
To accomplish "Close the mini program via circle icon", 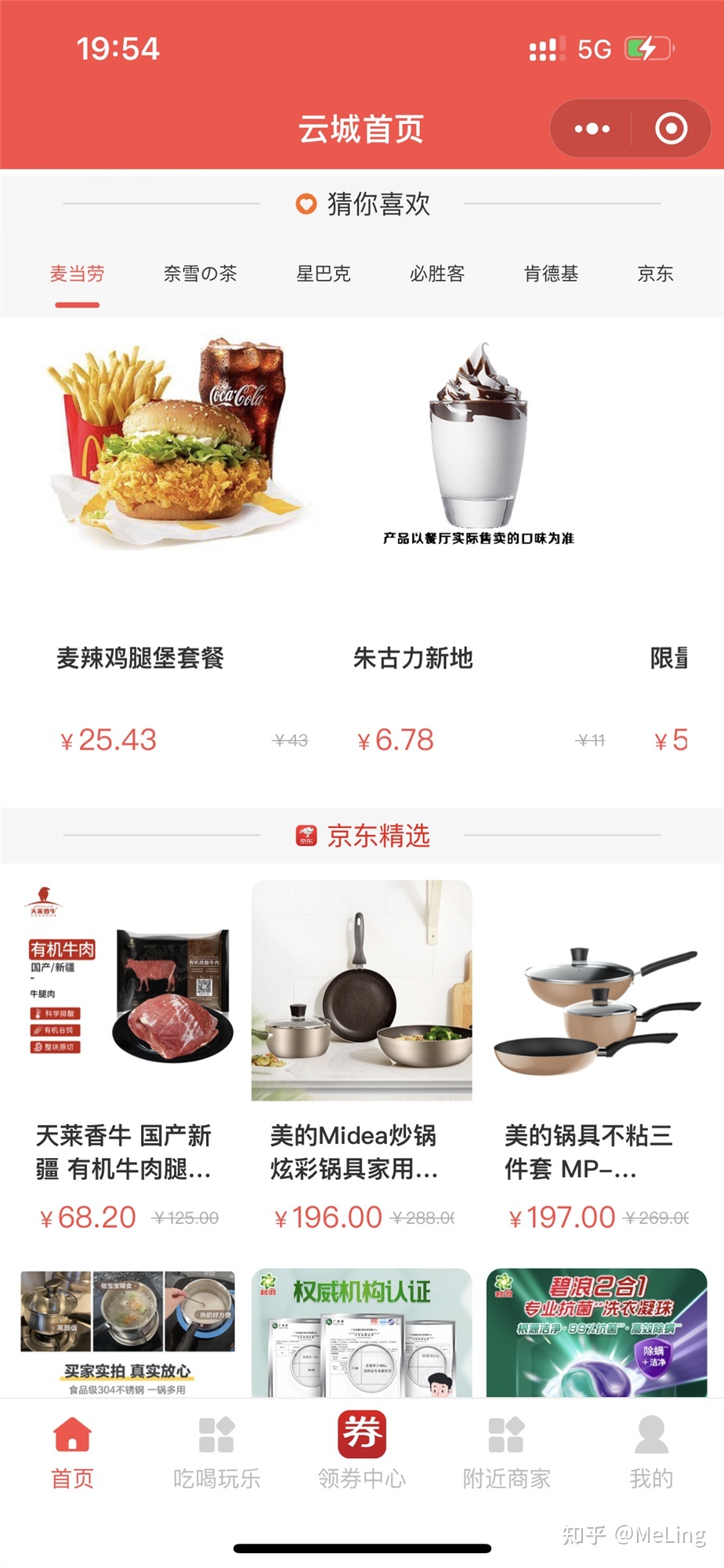I will (x=671, y=129).
